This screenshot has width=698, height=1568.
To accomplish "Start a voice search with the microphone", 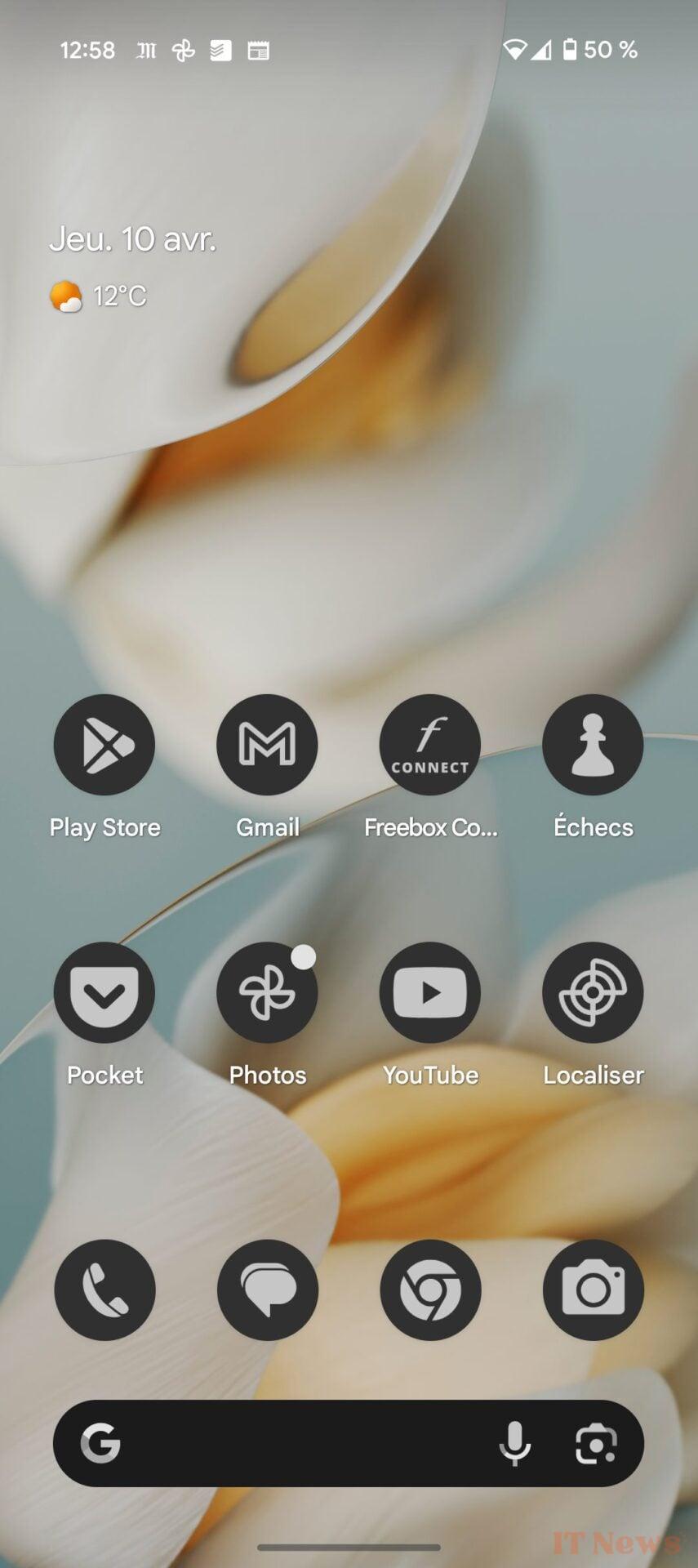I will coord(514,1443).
